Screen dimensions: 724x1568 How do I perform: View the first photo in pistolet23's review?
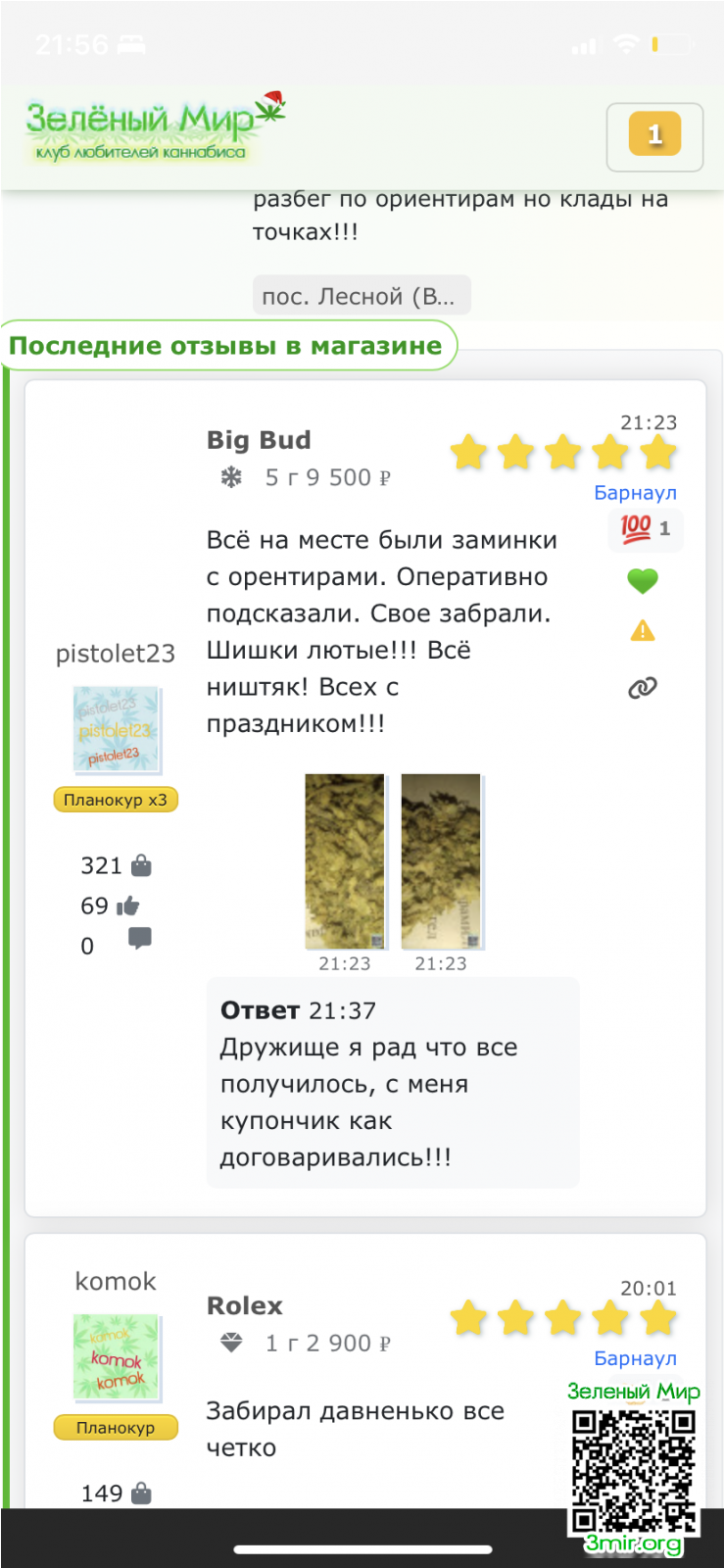click(x=345, y=861)
